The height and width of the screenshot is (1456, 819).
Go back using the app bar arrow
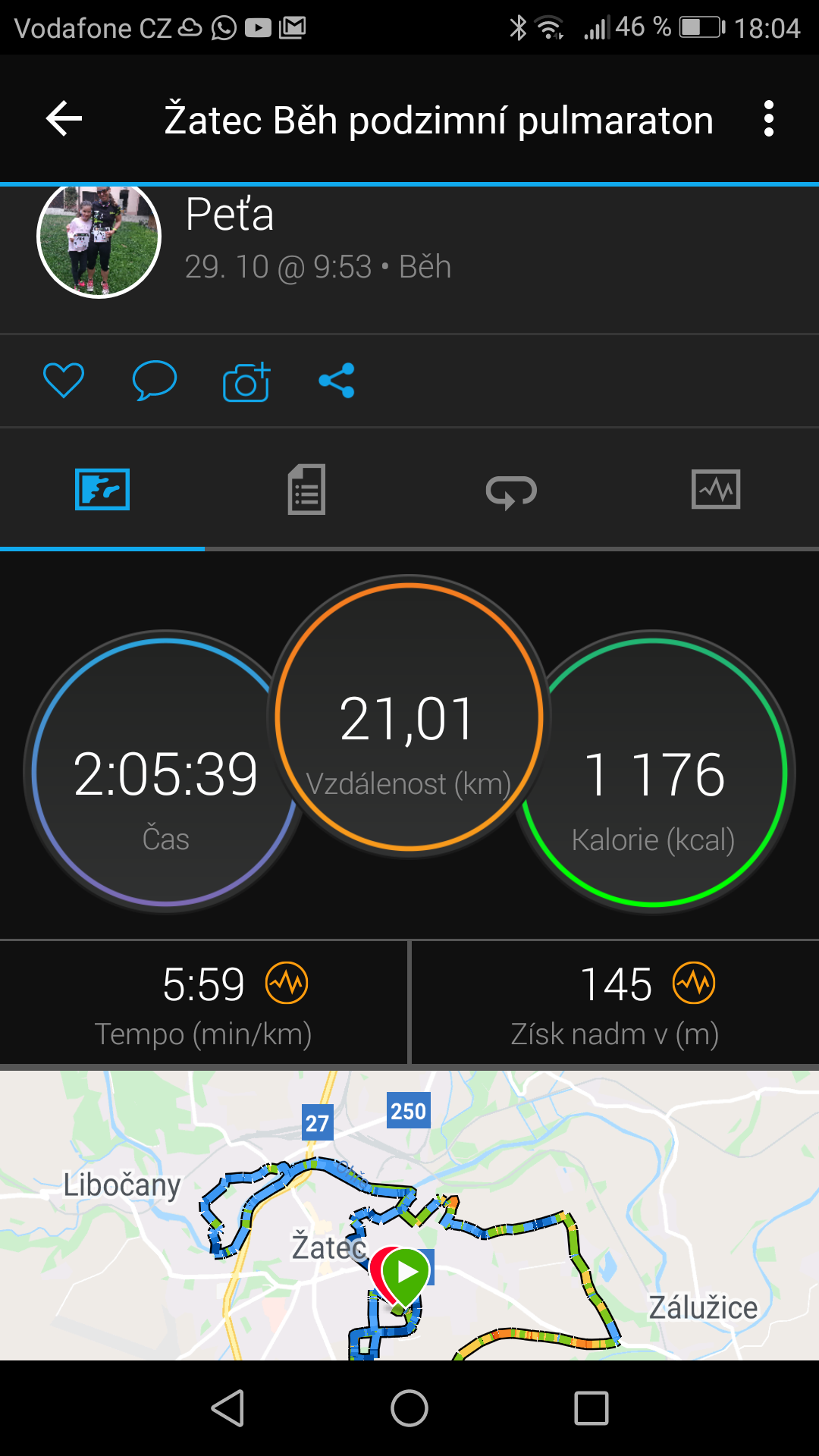point(64,119)
